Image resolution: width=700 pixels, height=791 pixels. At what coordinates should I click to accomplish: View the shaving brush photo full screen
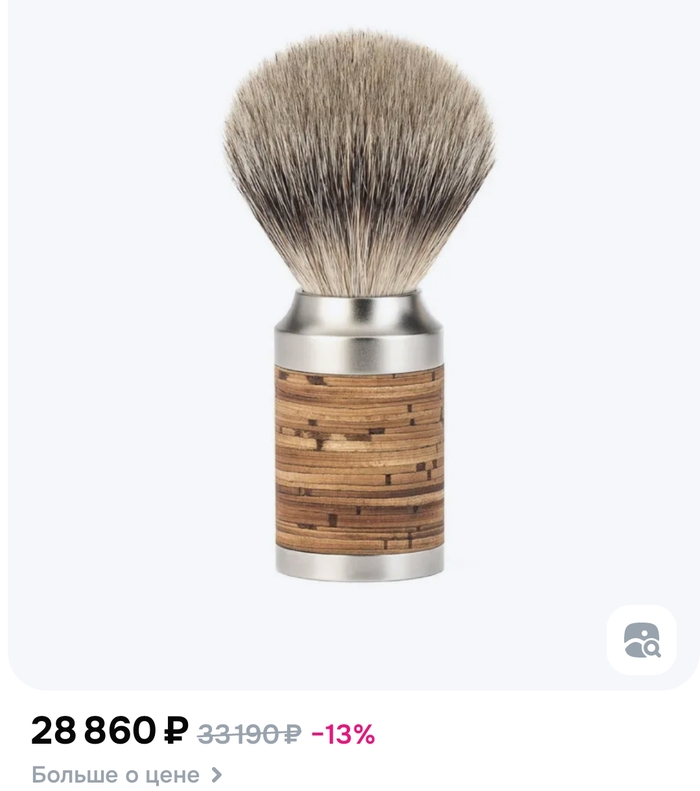[x=358, y=320]
